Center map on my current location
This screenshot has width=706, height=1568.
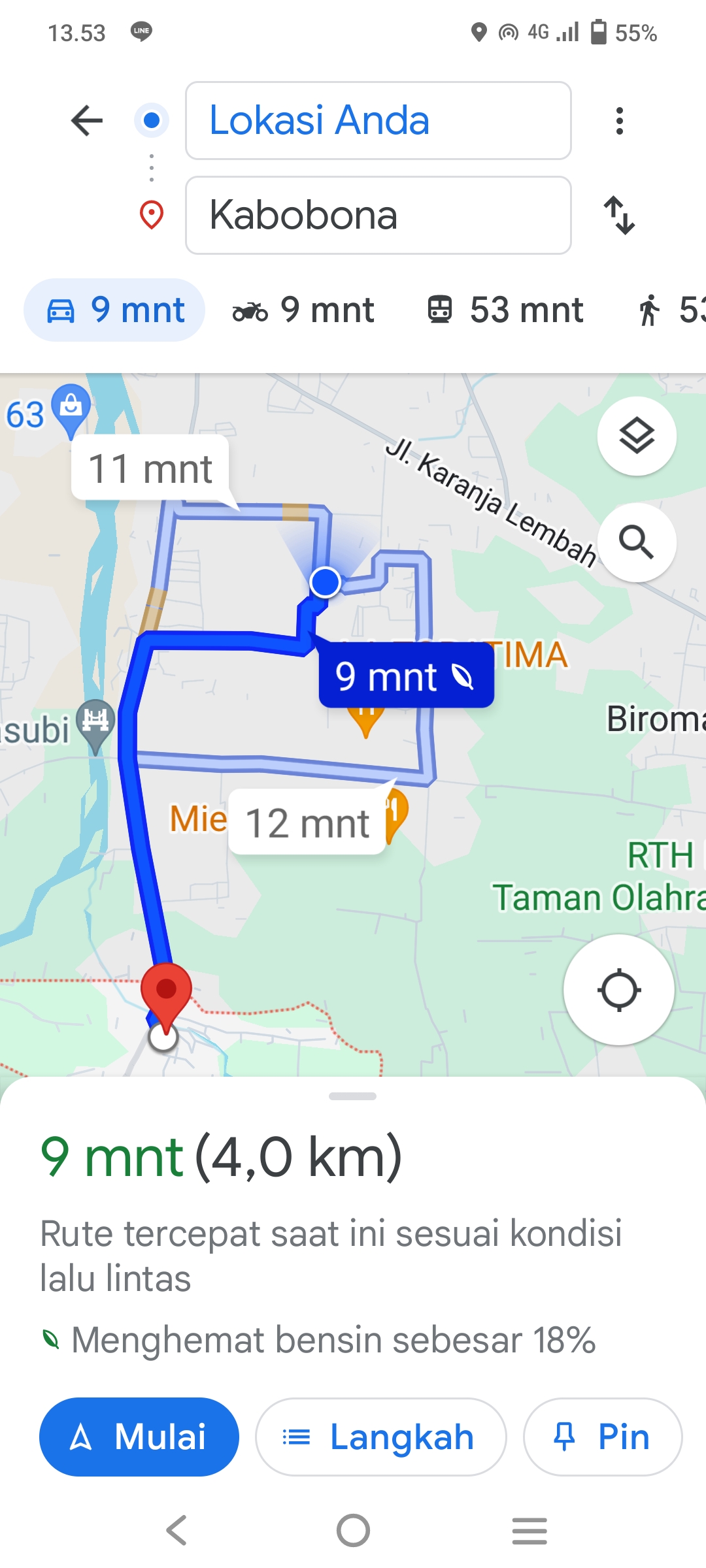point(619,990)
